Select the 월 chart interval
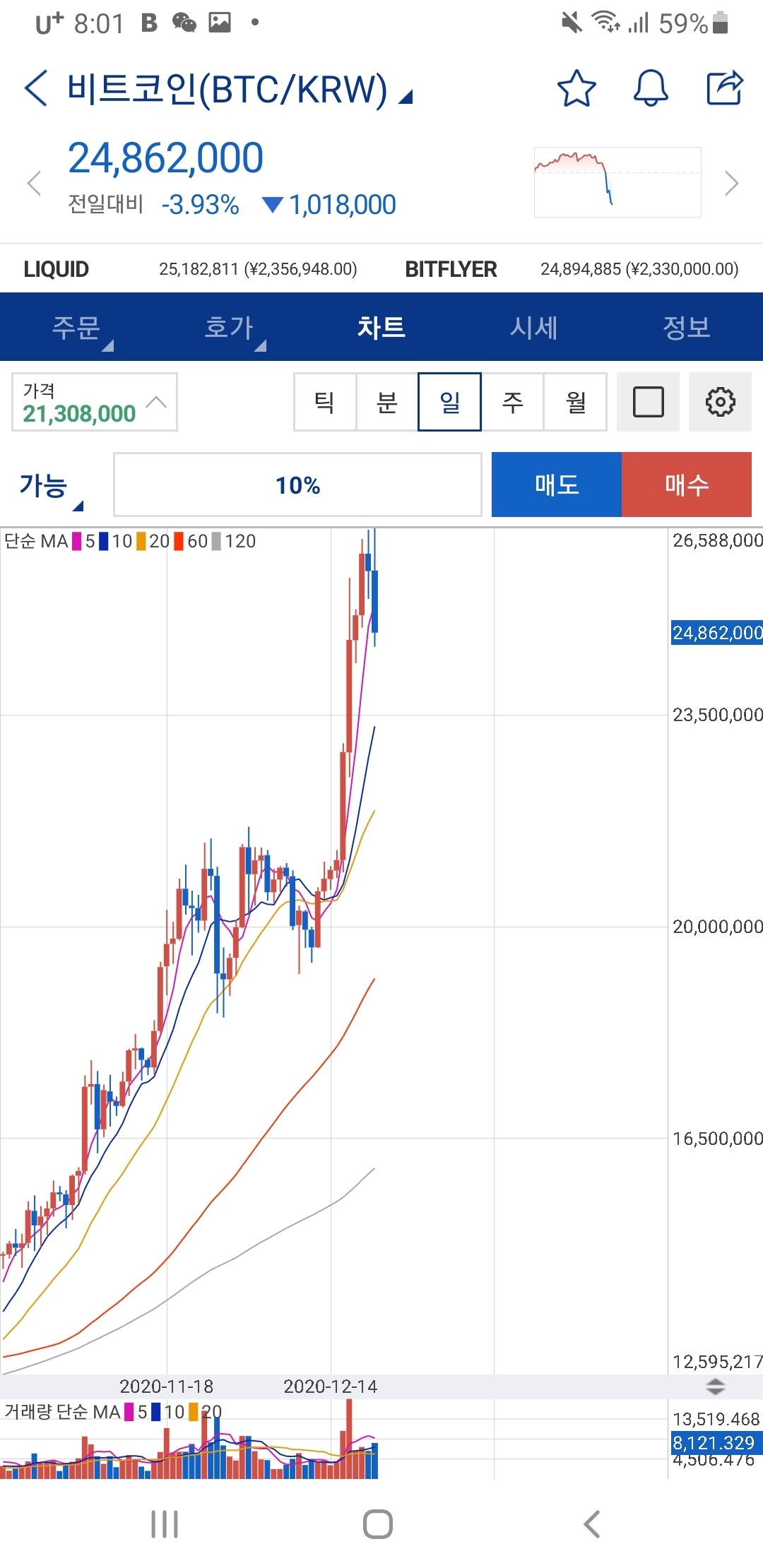 click(575, 402)
